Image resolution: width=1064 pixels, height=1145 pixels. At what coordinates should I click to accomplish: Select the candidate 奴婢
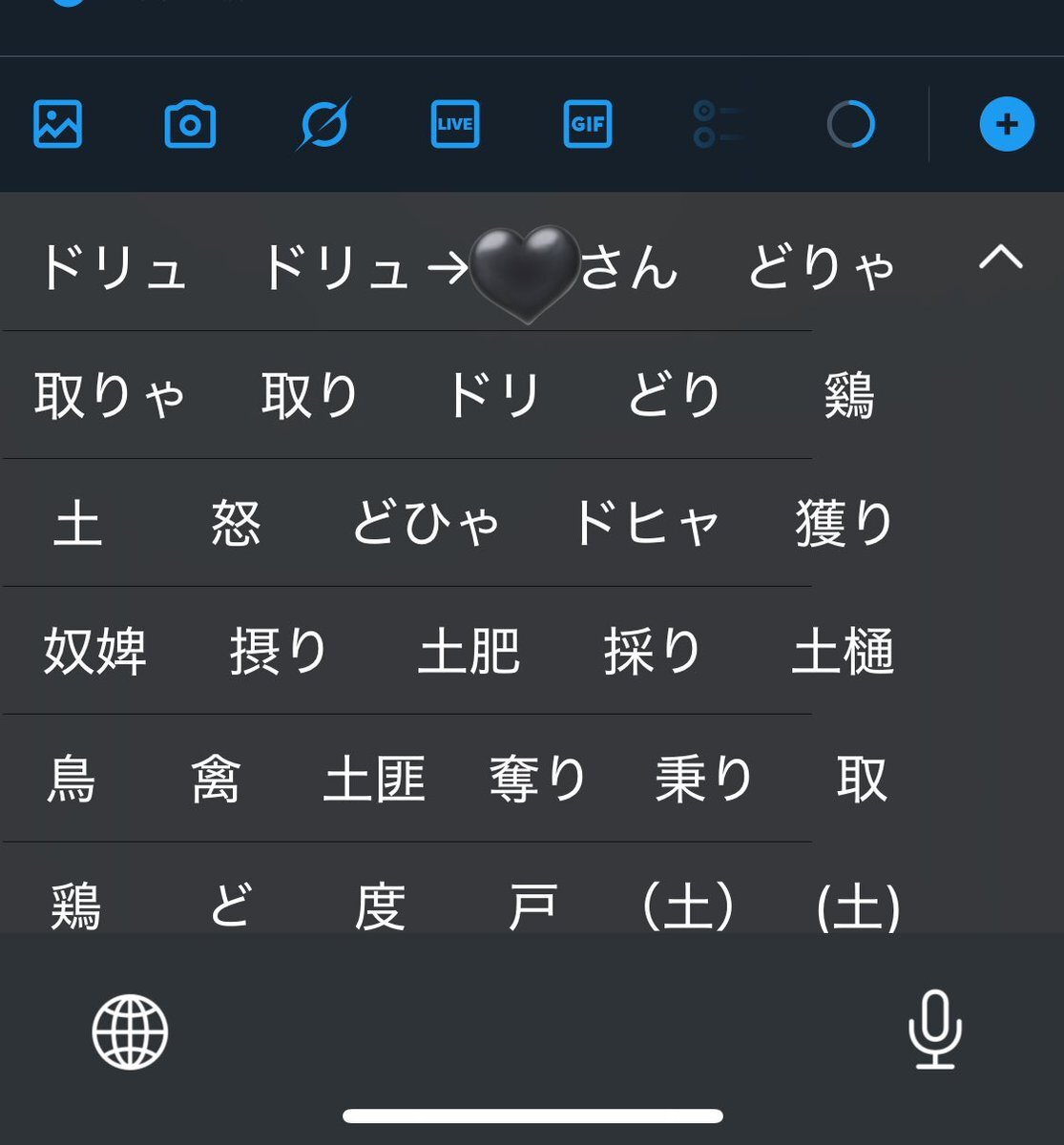pos(94,653)
